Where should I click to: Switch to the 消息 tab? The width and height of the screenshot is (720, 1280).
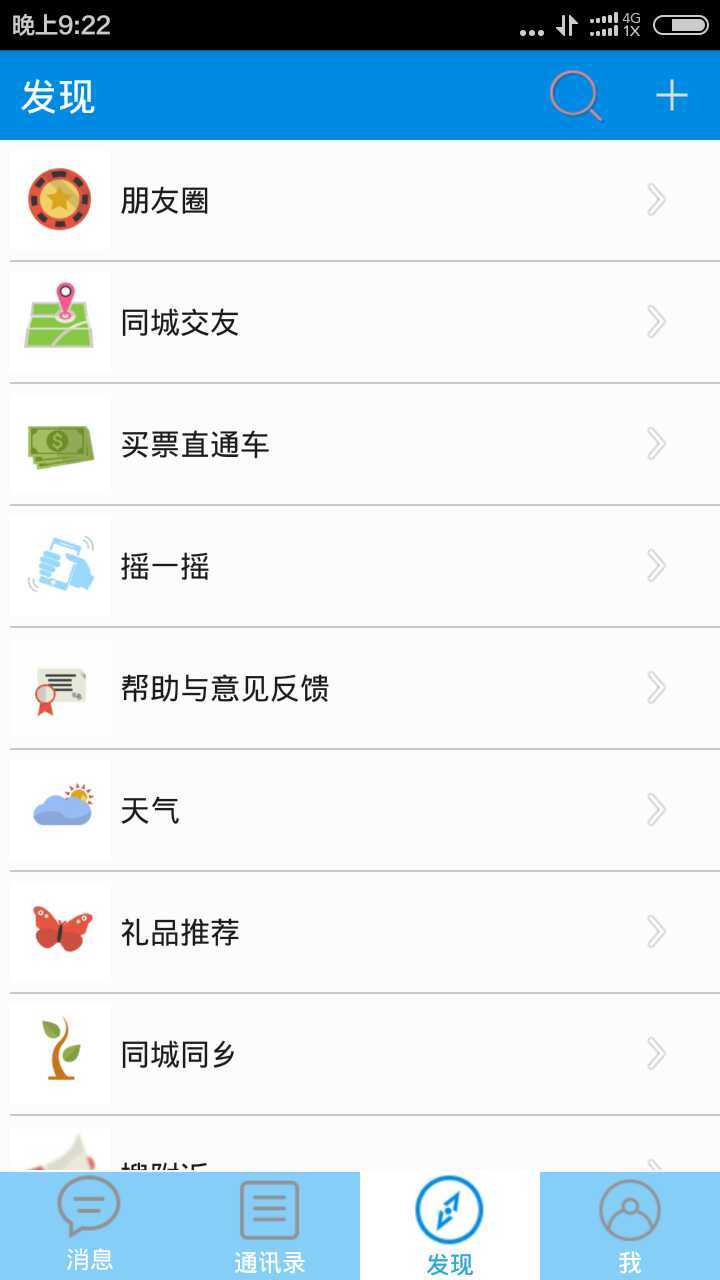[89, 1225]
